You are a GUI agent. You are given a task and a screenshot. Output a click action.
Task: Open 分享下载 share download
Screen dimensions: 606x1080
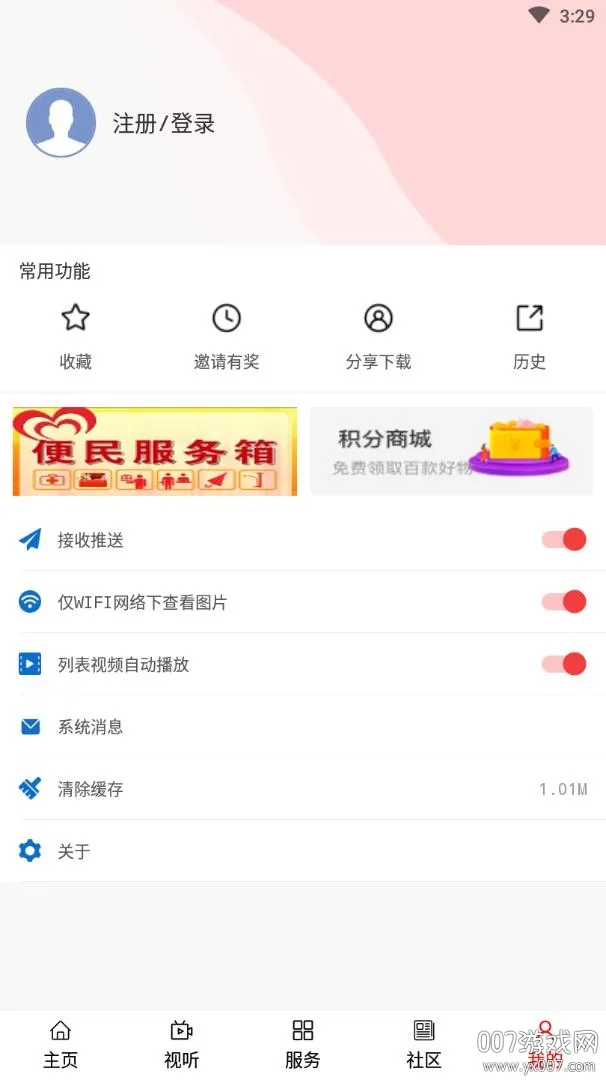coord(378,335)
